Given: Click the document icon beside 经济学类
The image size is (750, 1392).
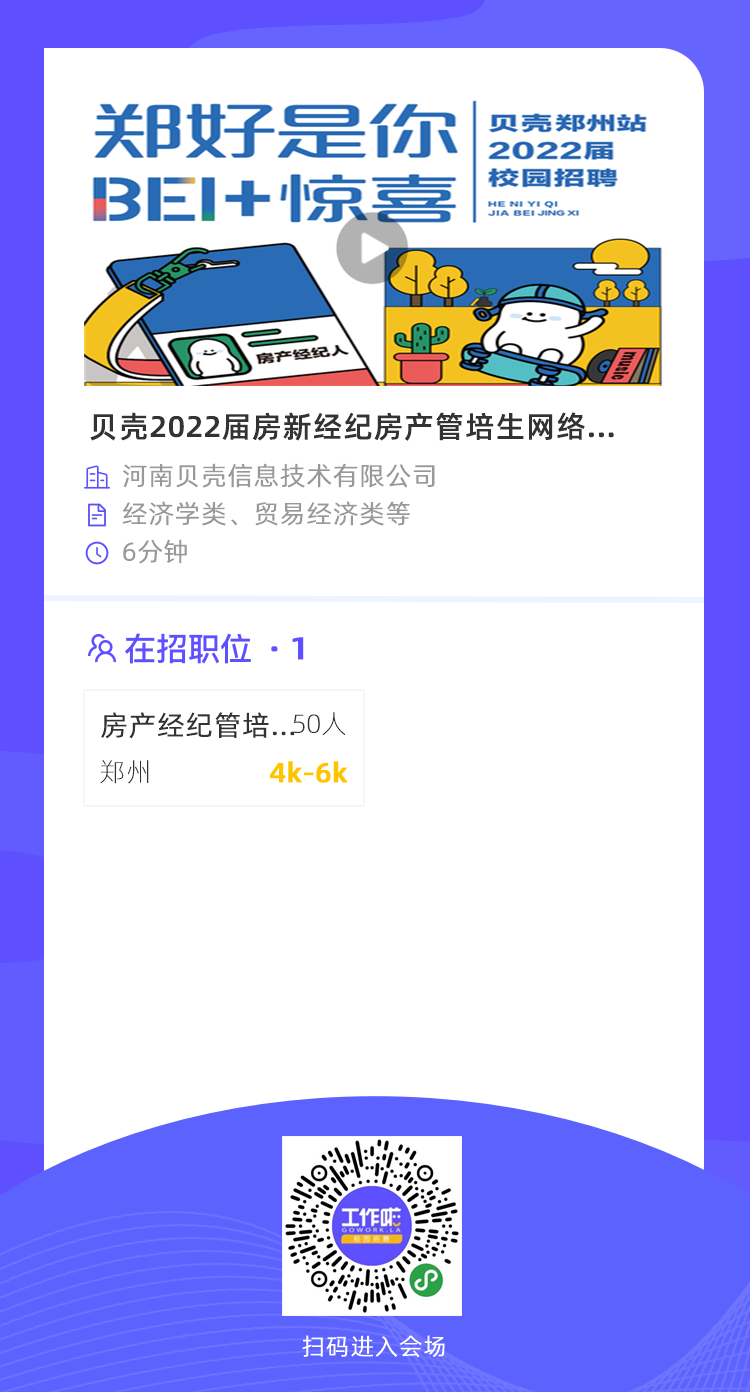Looking at the screenshot, I should pyautogui.click(x=98, y=514).
